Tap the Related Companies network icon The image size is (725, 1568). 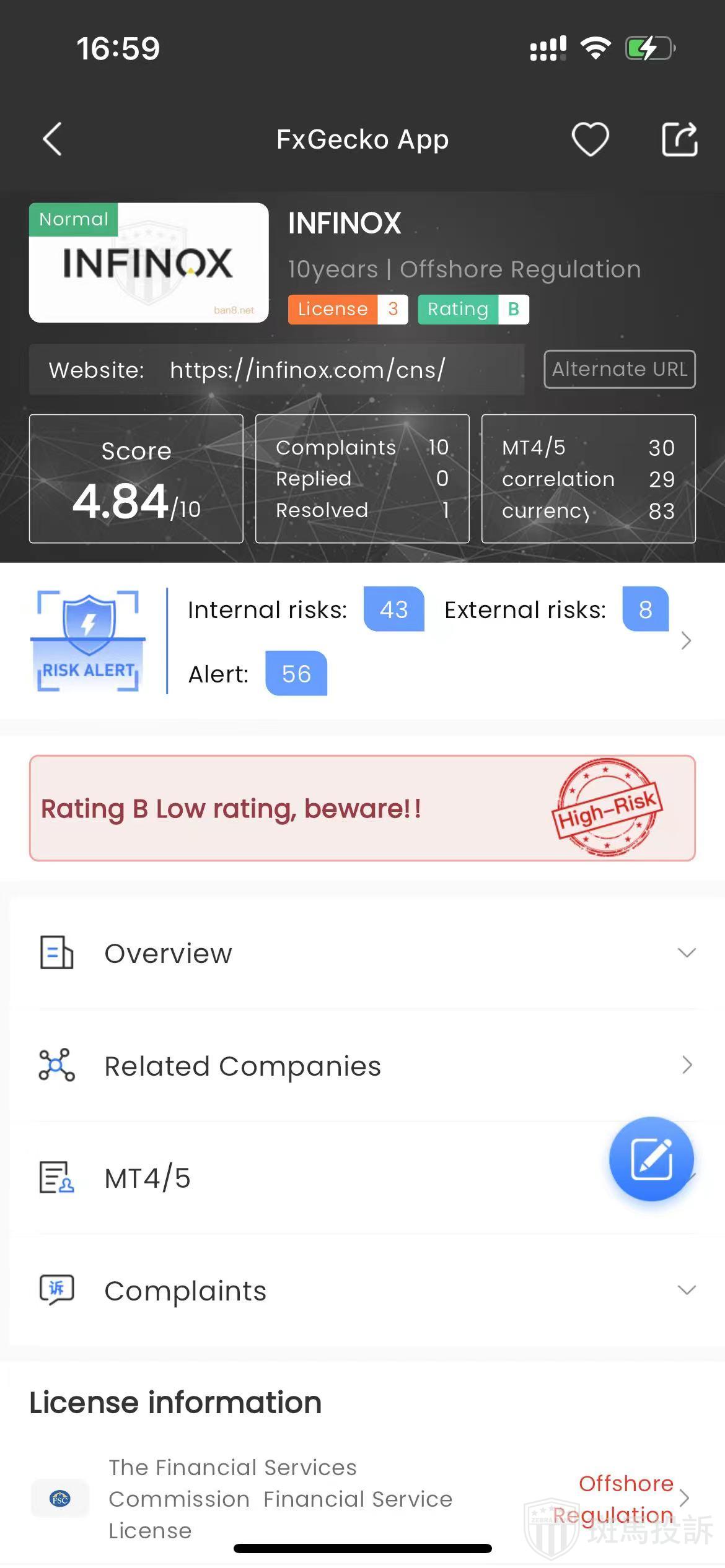(57, 1065)
